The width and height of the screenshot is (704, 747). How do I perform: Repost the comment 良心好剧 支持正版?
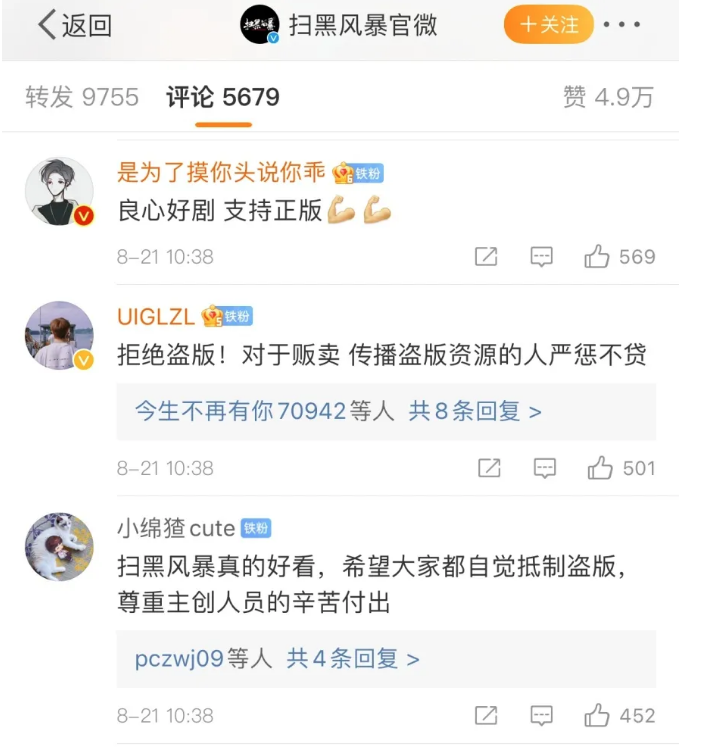[486, 257]
